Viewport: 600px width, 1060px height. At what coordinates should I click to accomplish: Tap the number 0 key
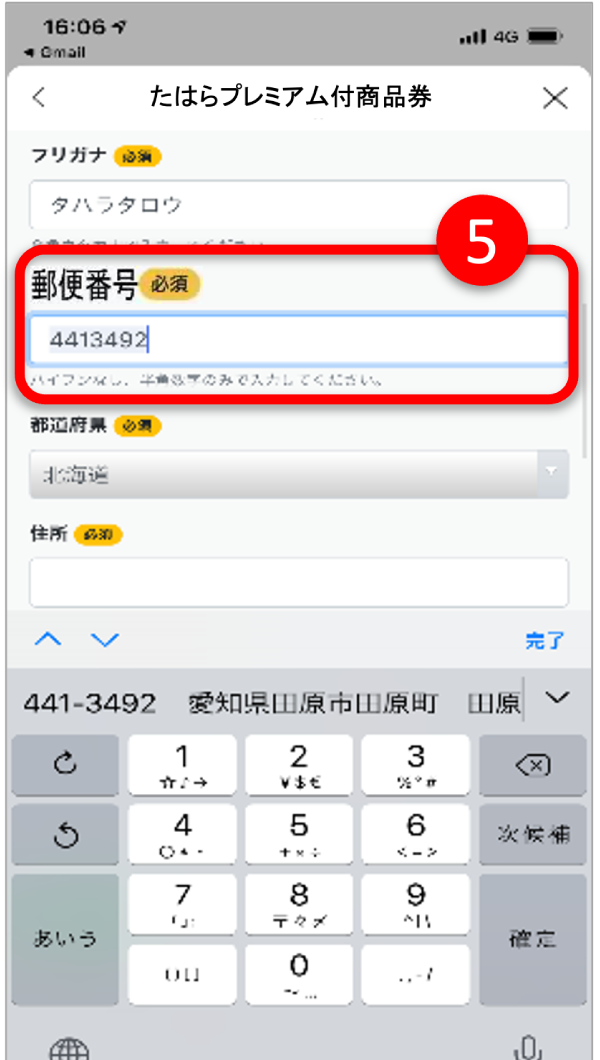click(x=298, y=972)
